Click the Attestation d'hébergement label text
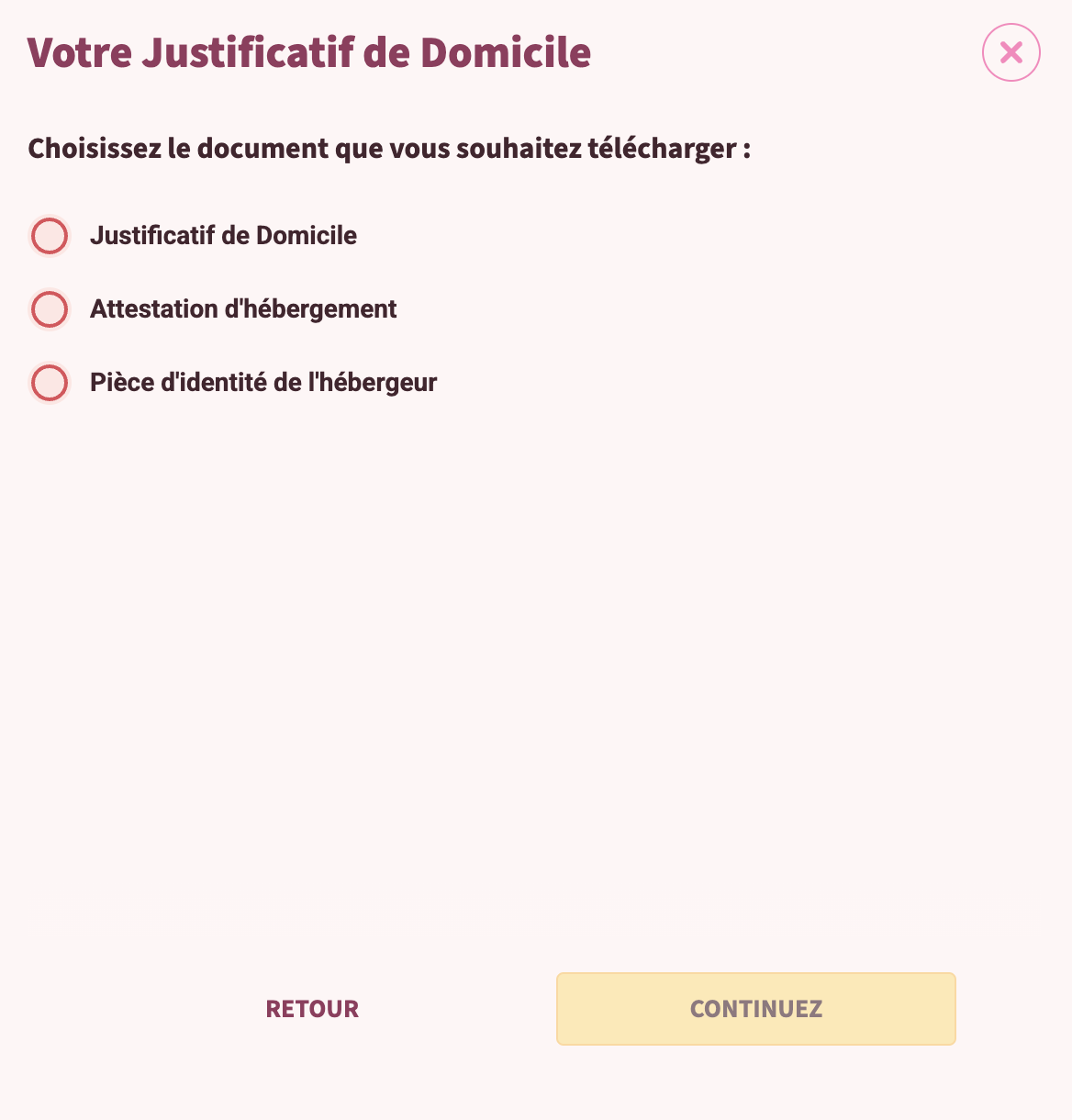This screenshot has height=1120, width=1072. (243, 309)
